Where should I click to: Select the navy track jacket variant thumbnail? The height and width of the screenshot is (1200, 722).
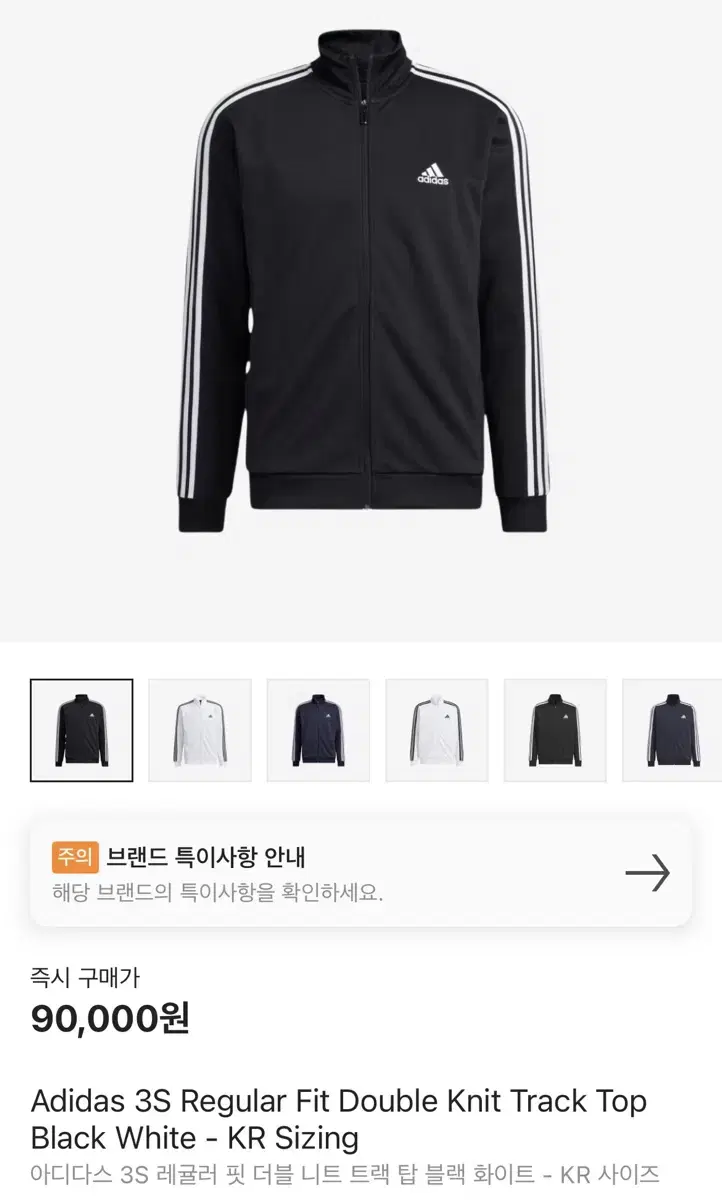pos(317,730)
